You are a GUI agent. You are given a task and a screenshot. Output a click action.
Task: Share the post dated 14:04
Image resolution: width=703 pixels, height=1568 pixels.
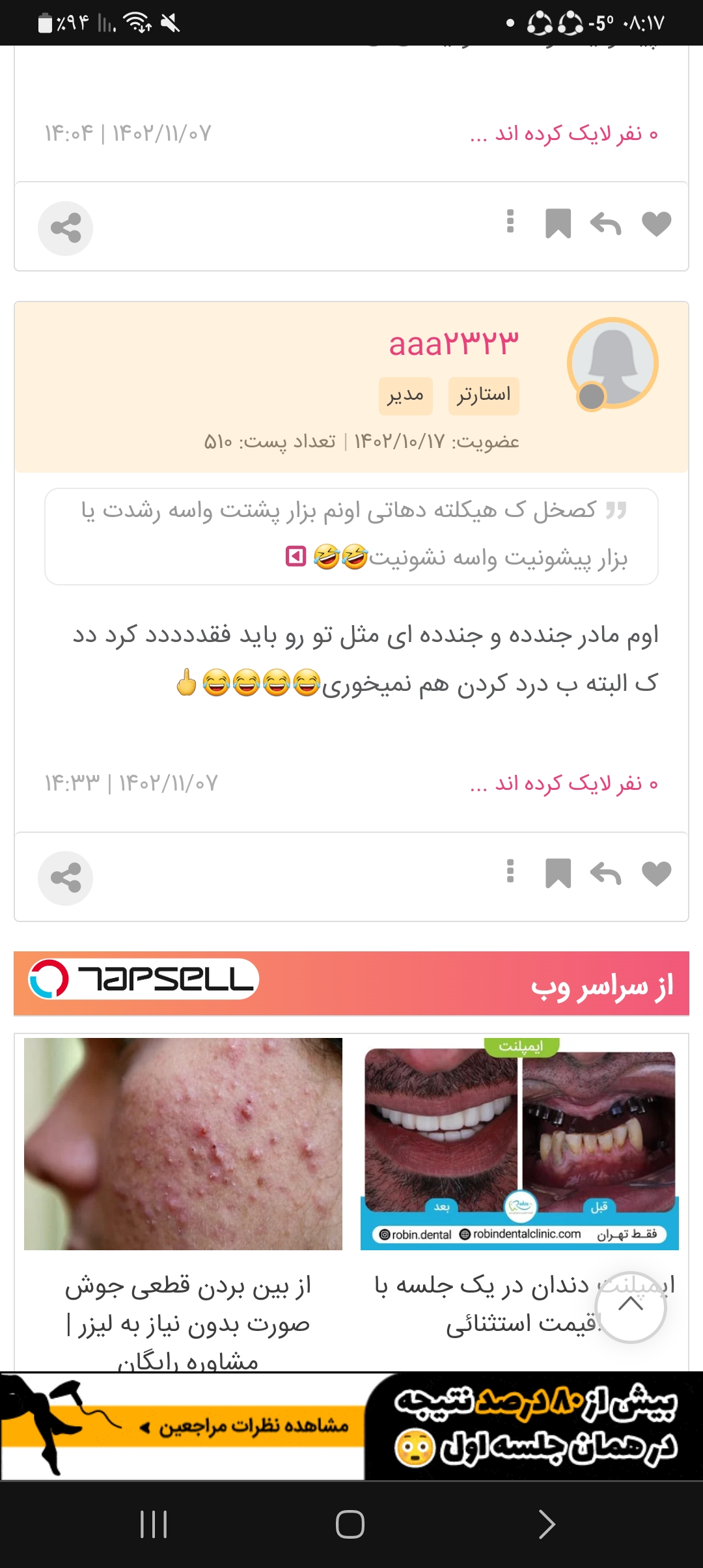point(66,229)
